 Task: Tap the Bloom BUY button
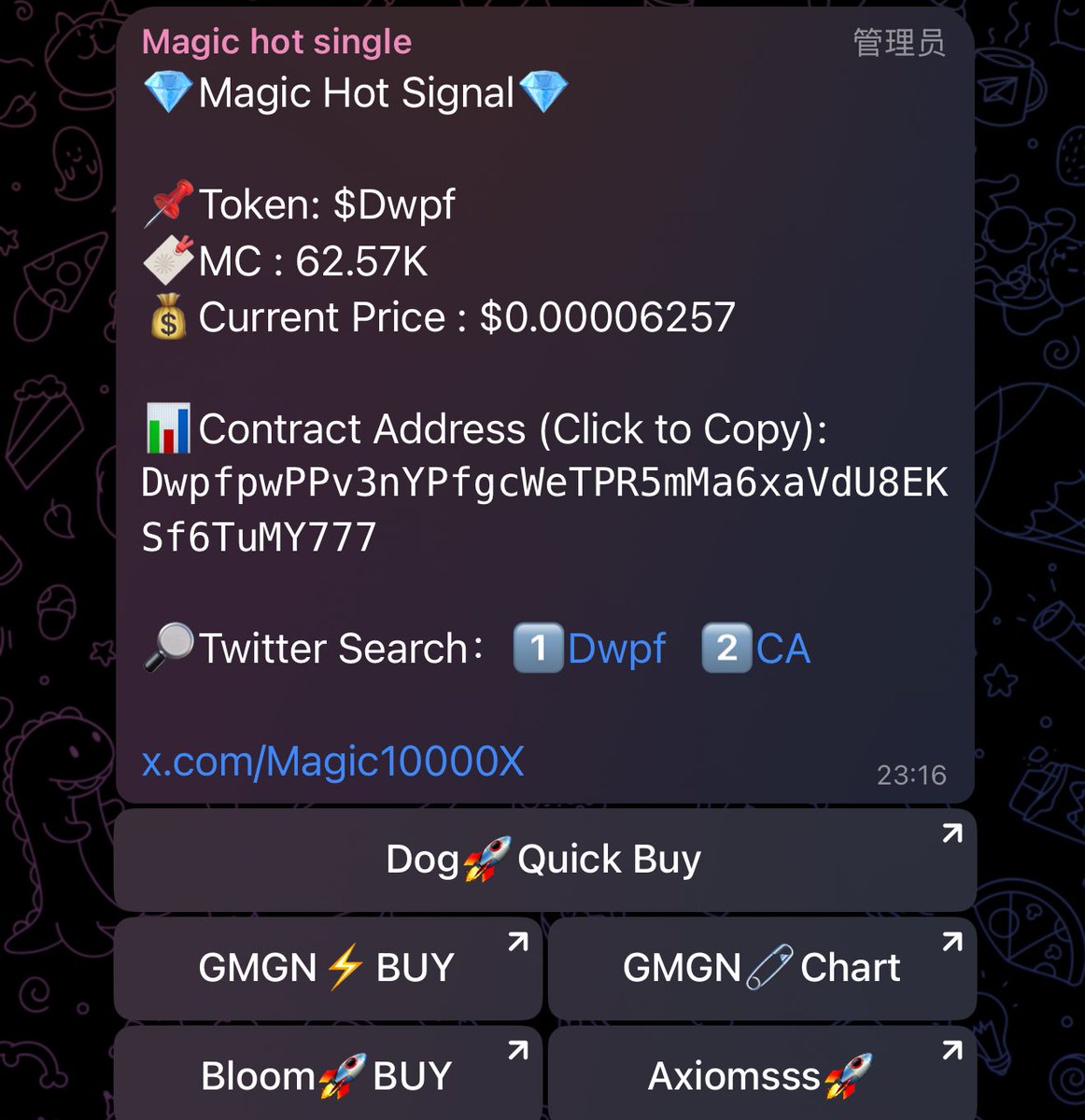click(327, 1076)
